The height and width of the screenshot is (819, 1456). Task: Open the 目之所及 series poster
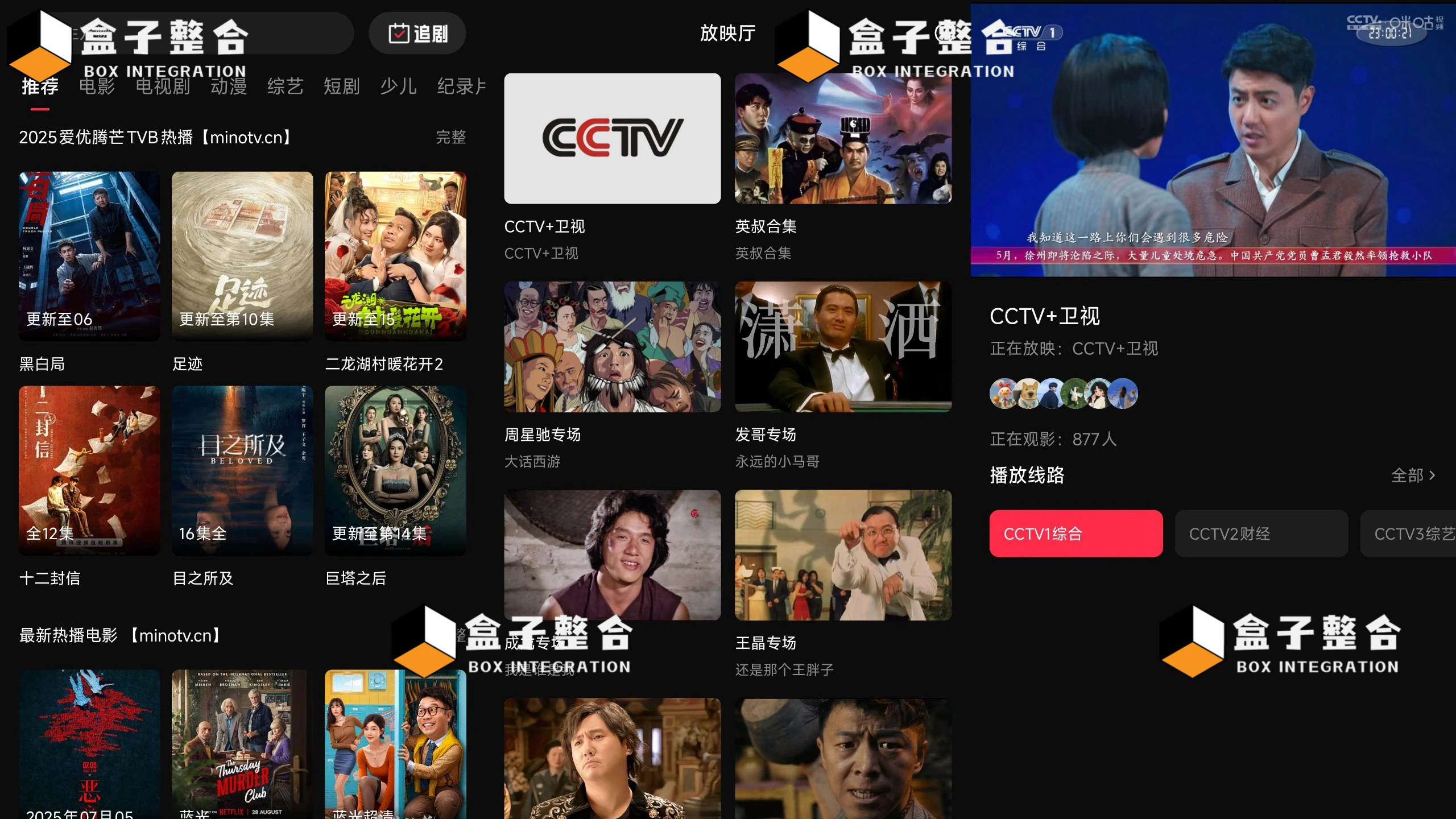click(x=242, y=470)
